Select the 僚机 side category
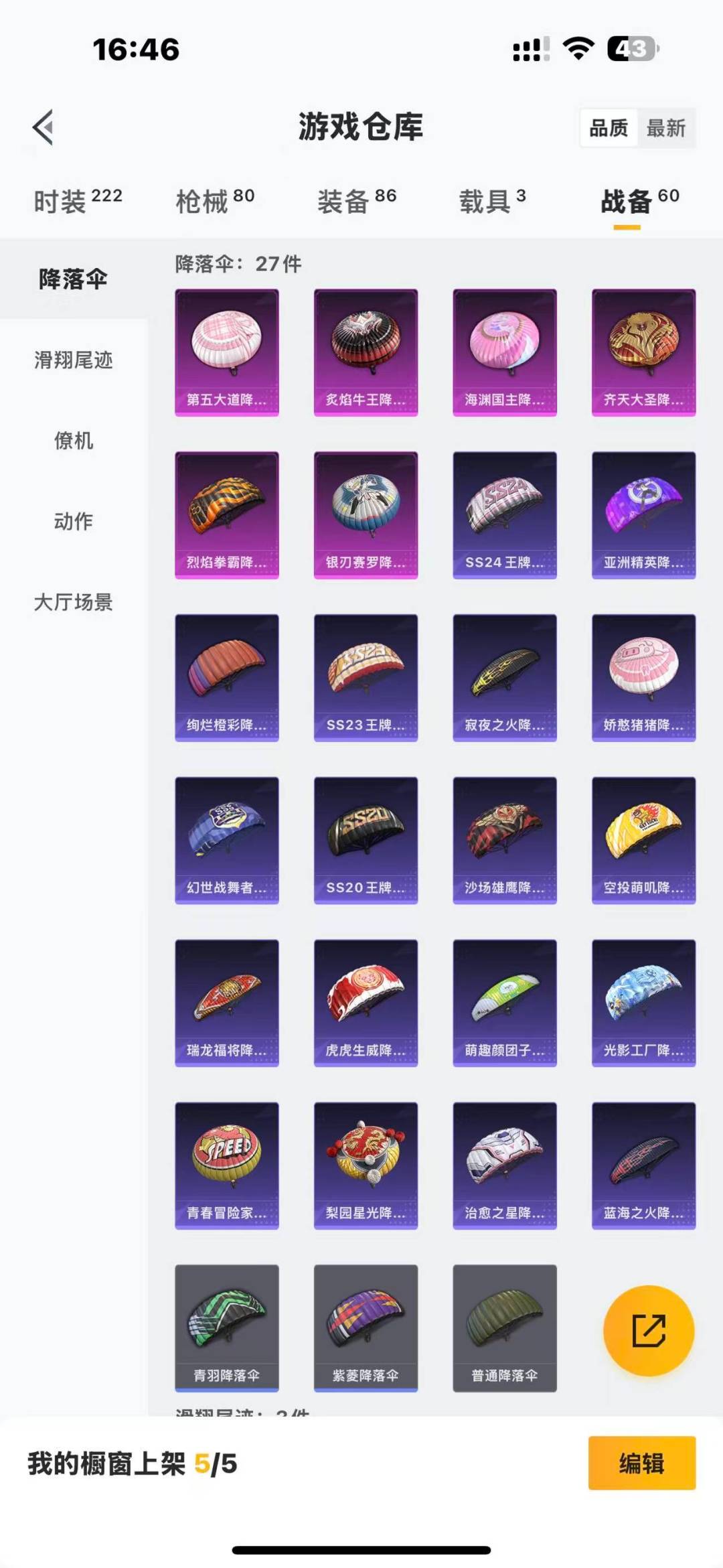 tap(74, 441)
